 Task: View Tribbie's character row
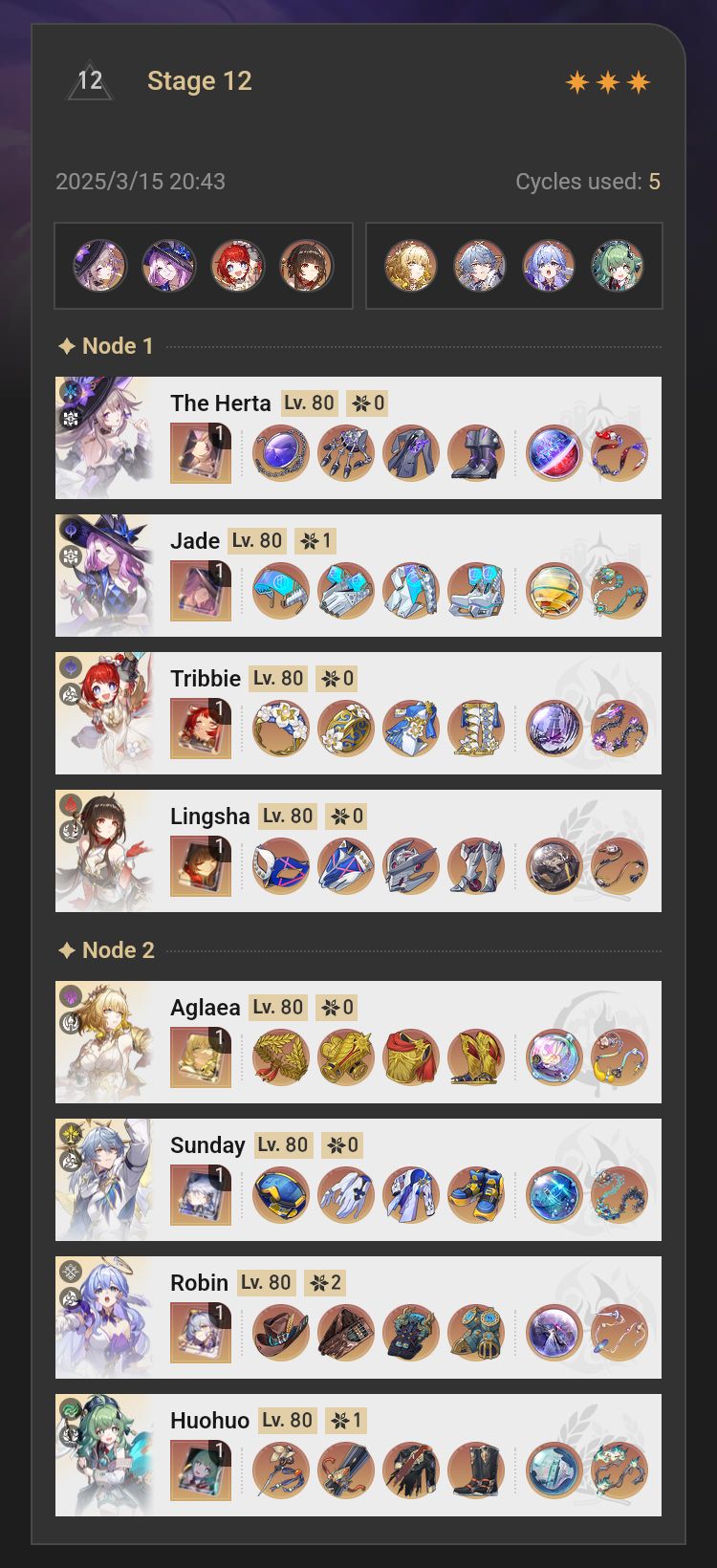pyautogui.click(x=205, y=679)
